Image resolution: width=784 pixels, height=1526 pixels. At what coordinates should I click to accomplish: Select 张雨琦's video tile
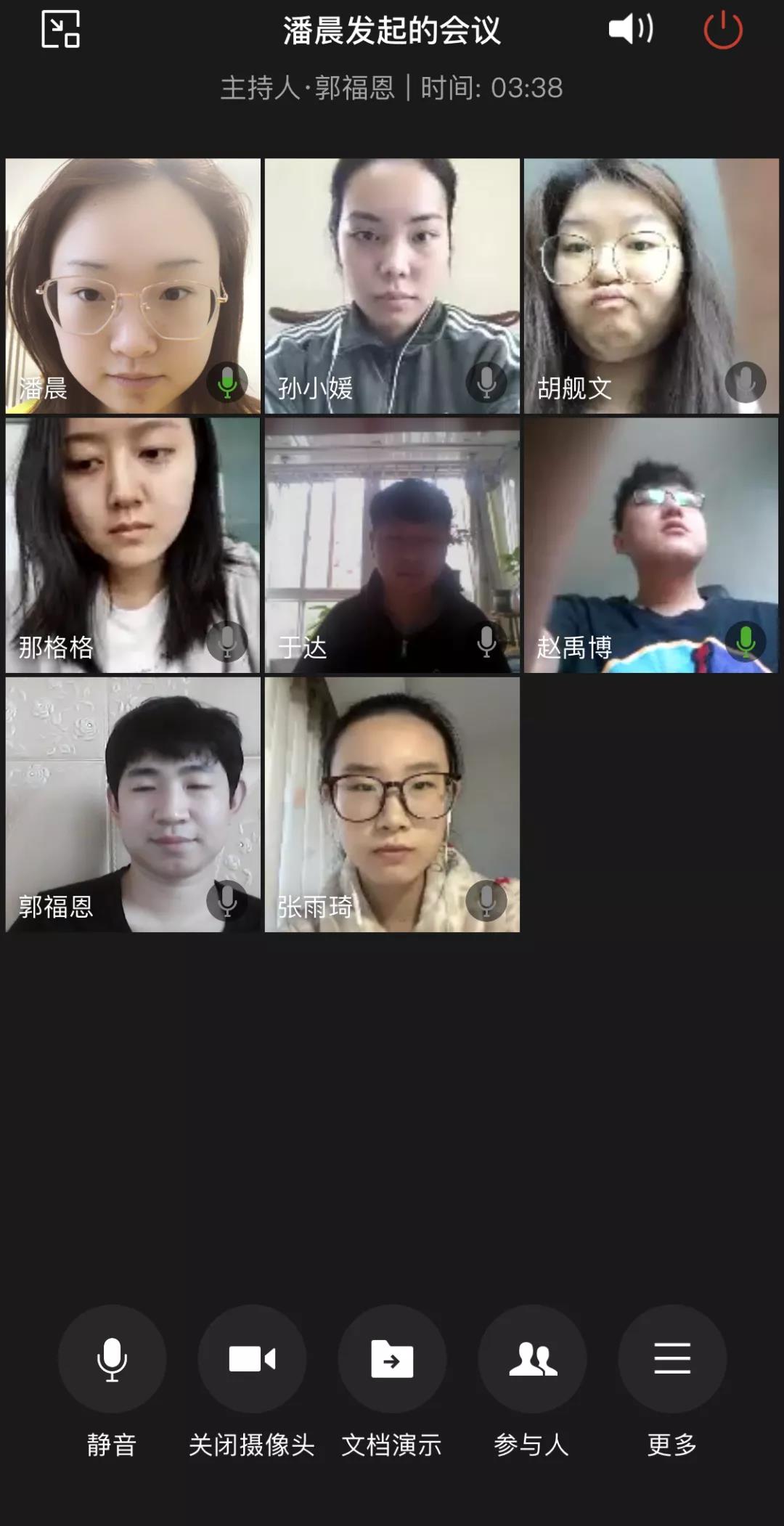coord(392,804)
